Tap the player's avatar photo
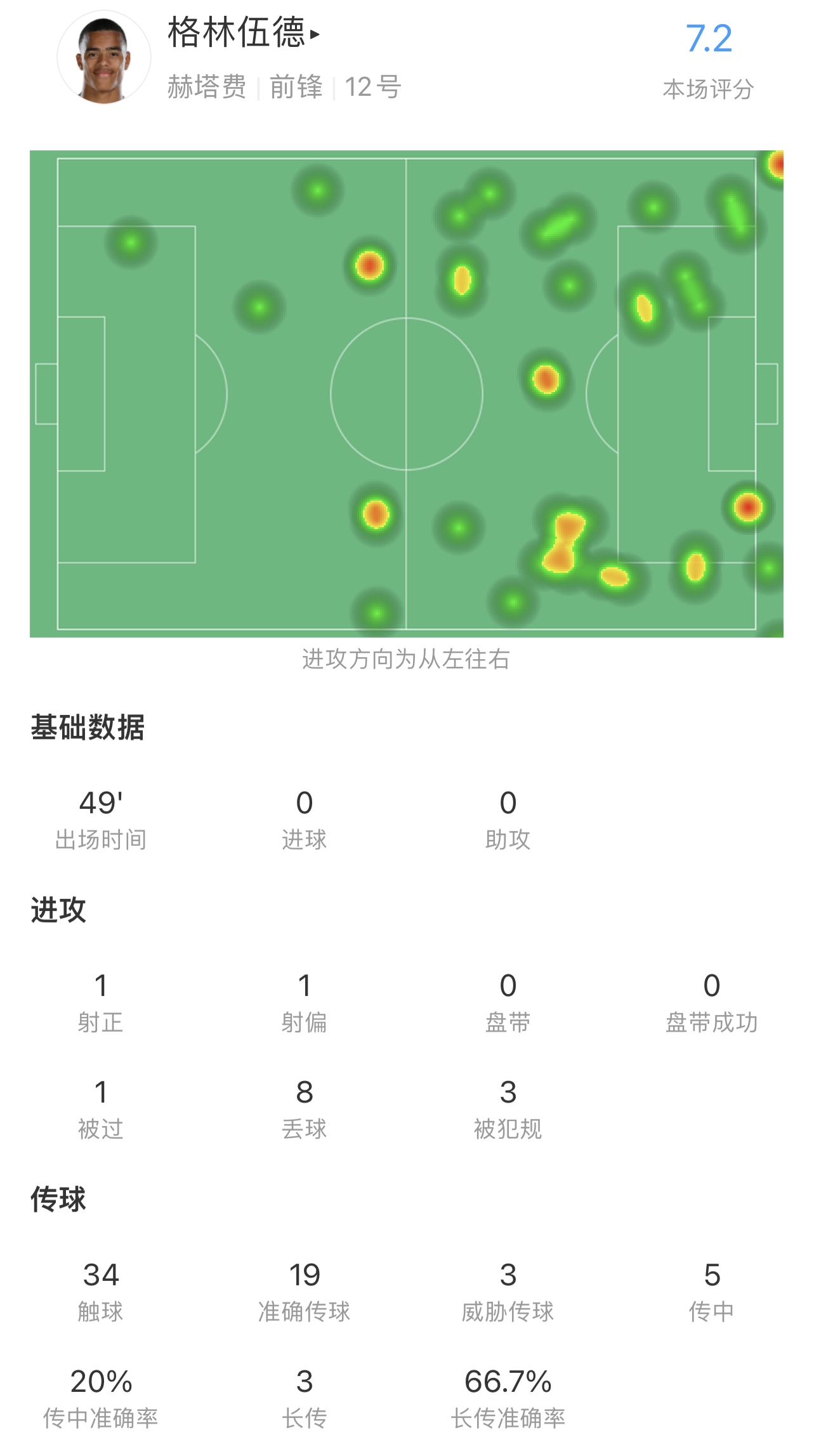The height and width of the screenshot is (1456, 814). (104, 57)
